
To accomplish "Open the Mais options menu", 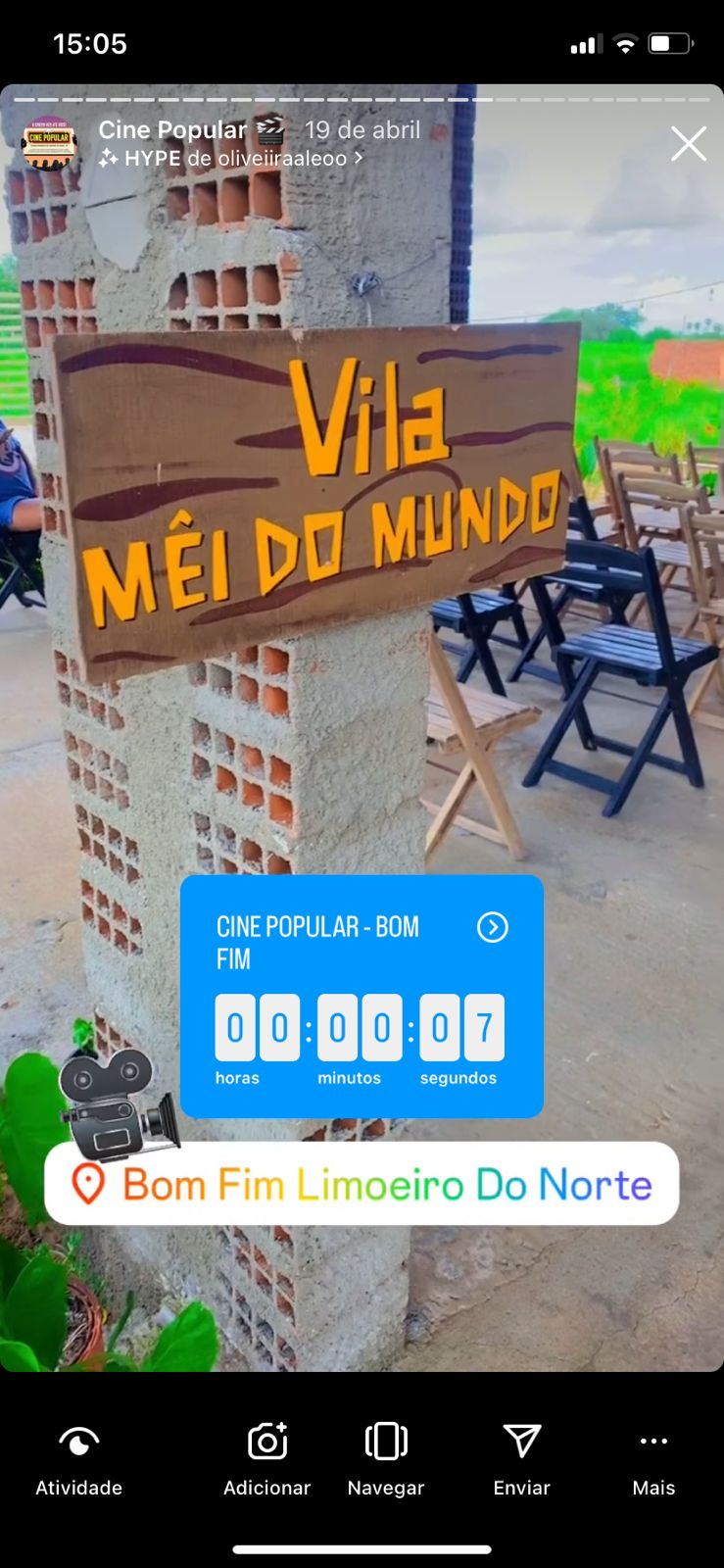I will 653,1458.
